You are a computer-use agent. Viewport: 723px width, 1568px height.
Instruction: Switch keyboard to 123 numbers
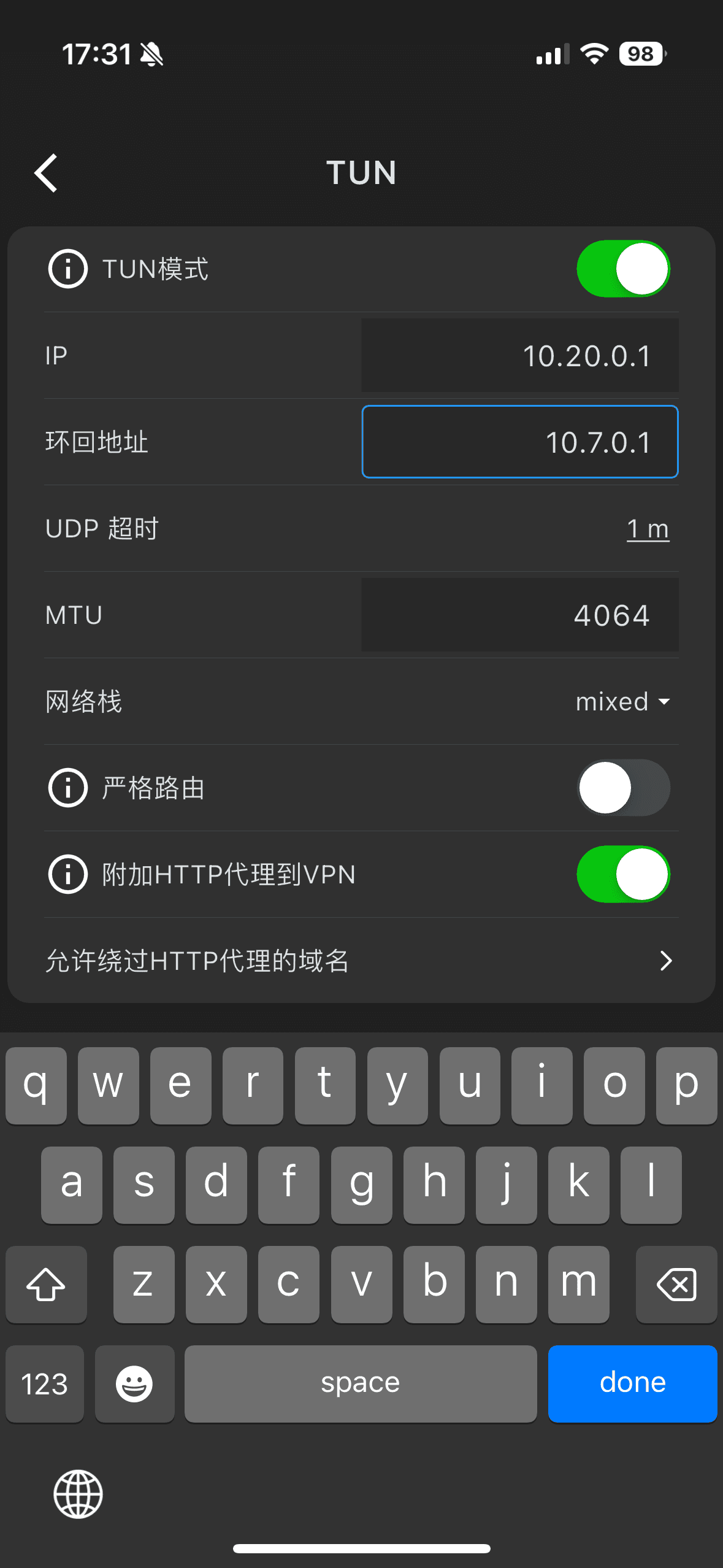(x=45, y=1383)
